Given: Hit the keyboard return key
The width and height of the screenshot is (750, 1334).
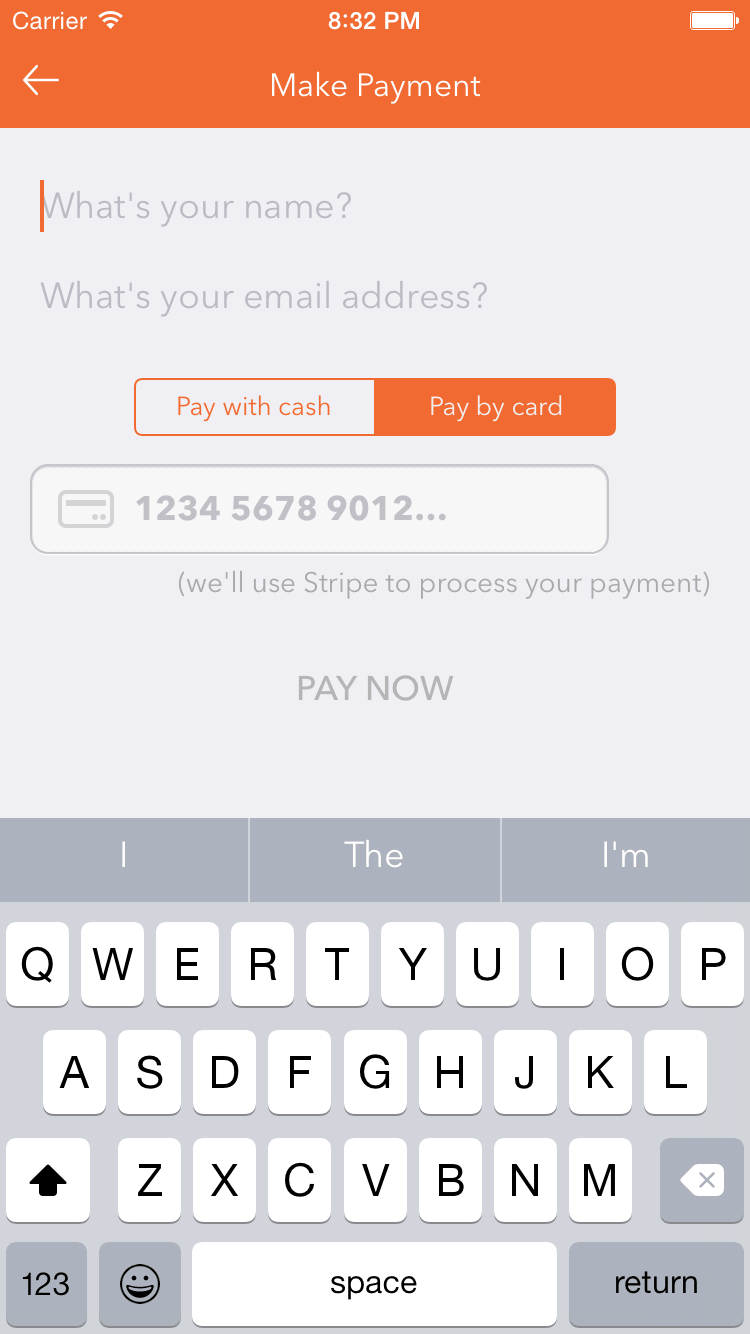Looking at the screenshot, I should tap(656, 1284).
